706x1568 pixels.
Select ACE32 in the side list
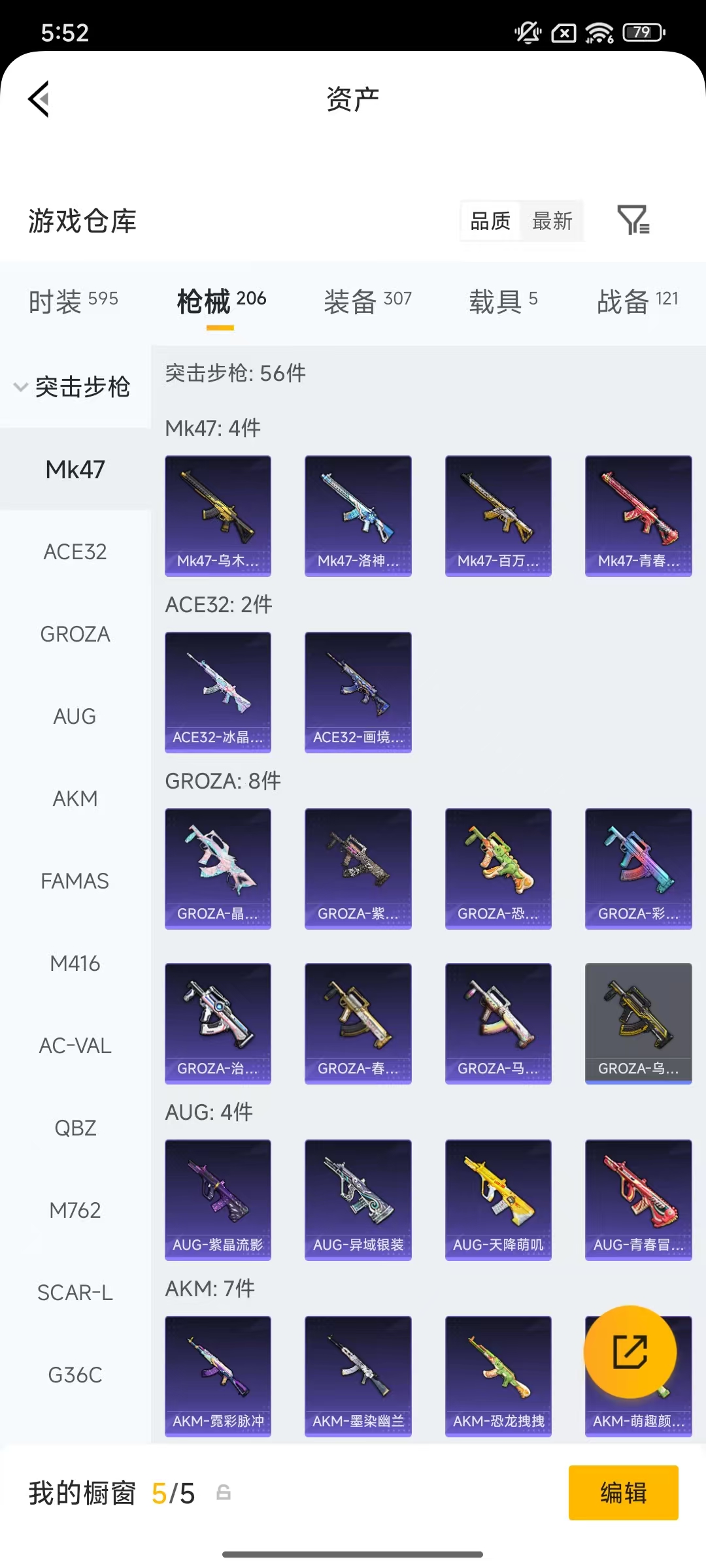(x=75, y=552)
